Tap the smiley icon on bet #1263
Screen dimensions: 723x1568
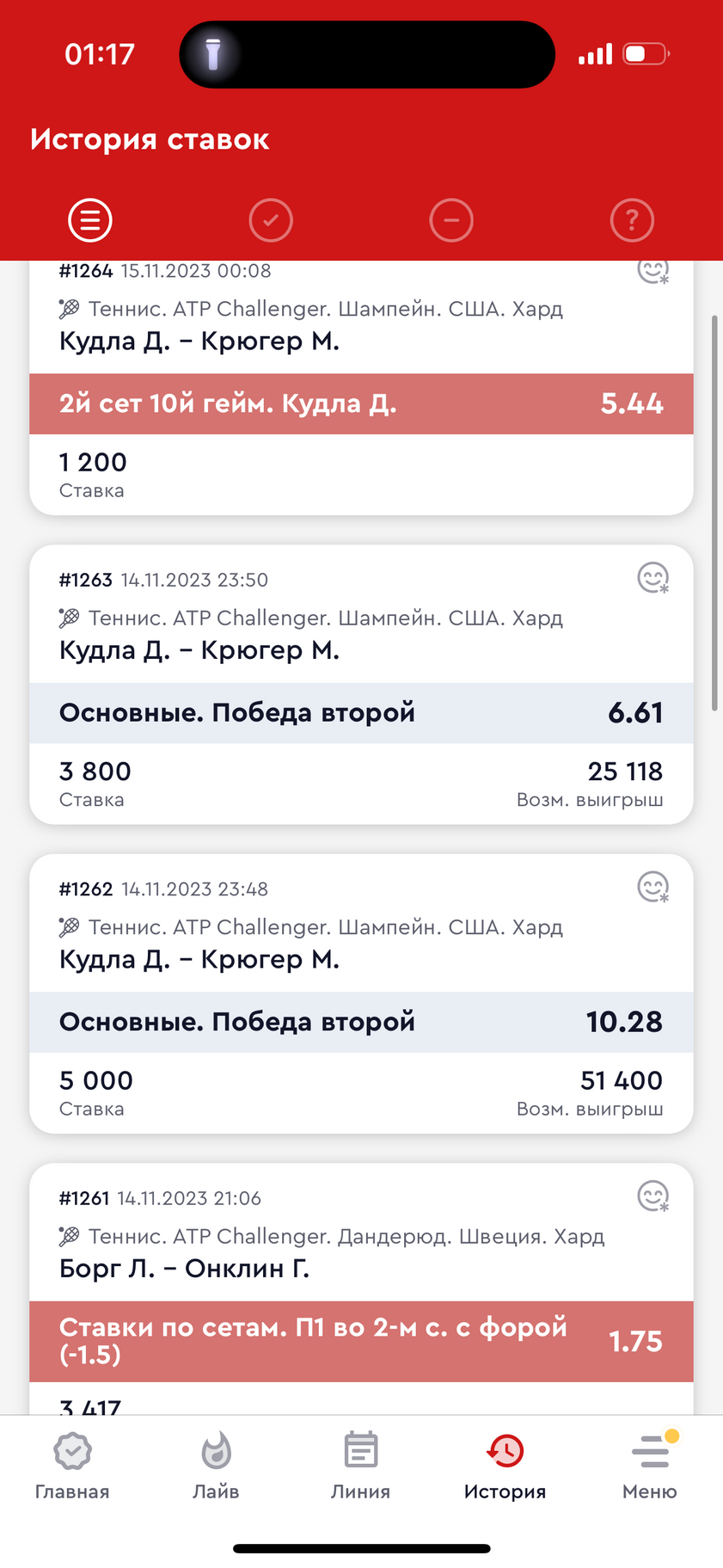point(653,578)
